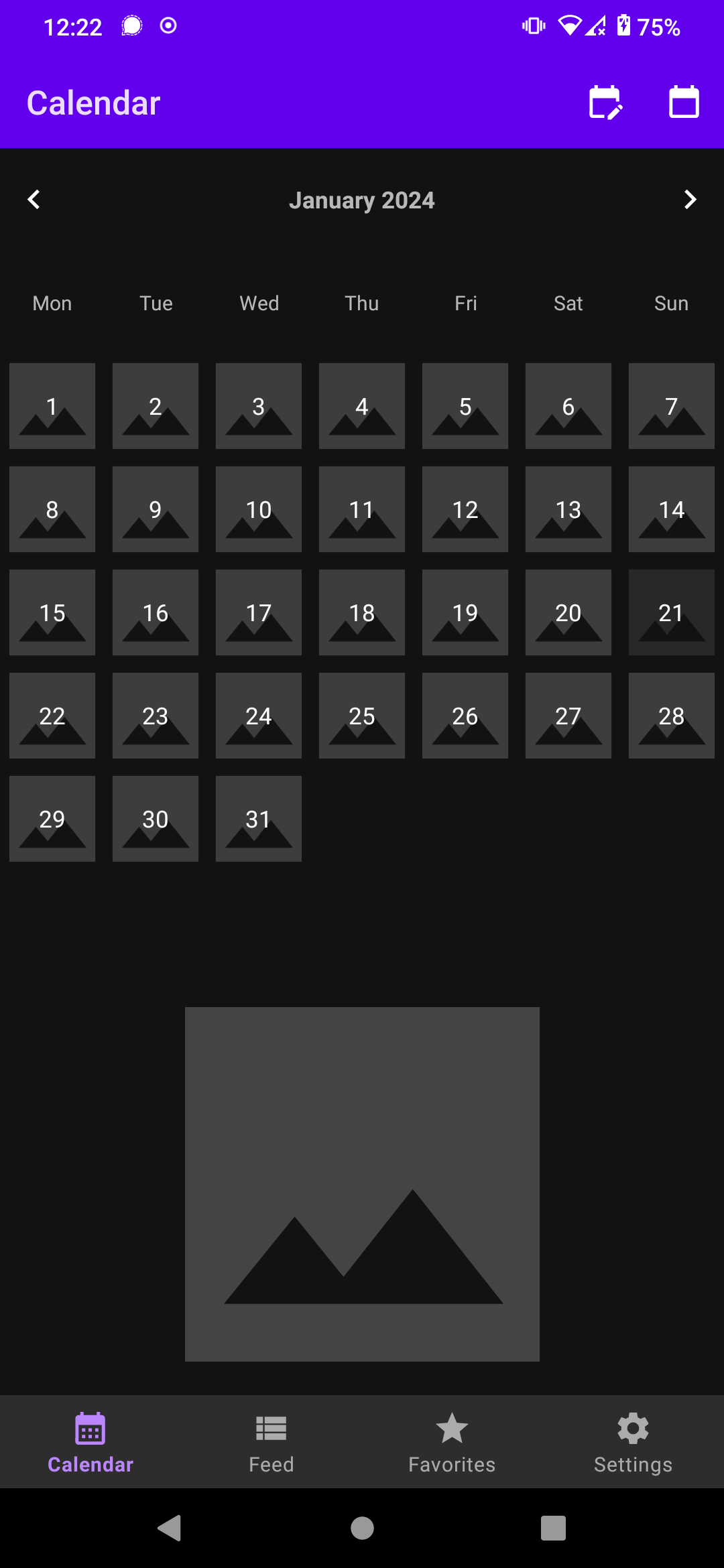Select January 23 in the calendar
The height and width of the screenshot is (1568, 724).
point(156,716)
